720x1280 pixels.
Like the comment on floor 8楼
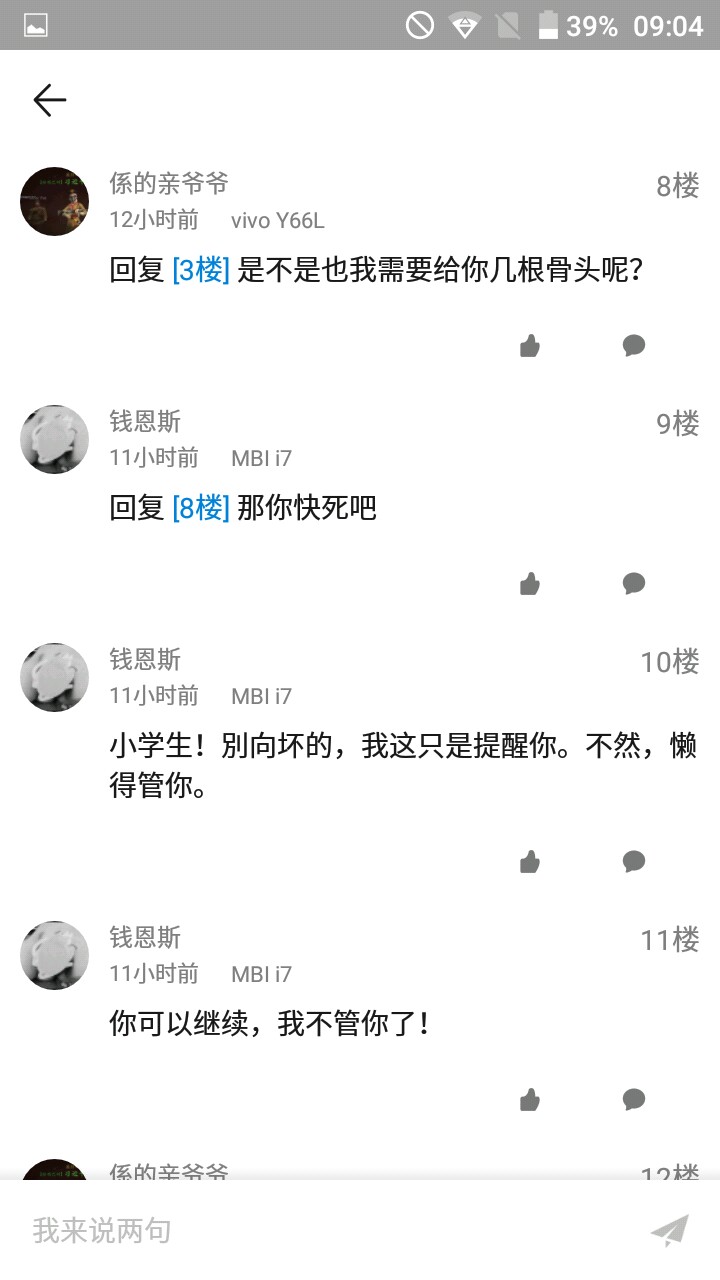click(530, 346)
